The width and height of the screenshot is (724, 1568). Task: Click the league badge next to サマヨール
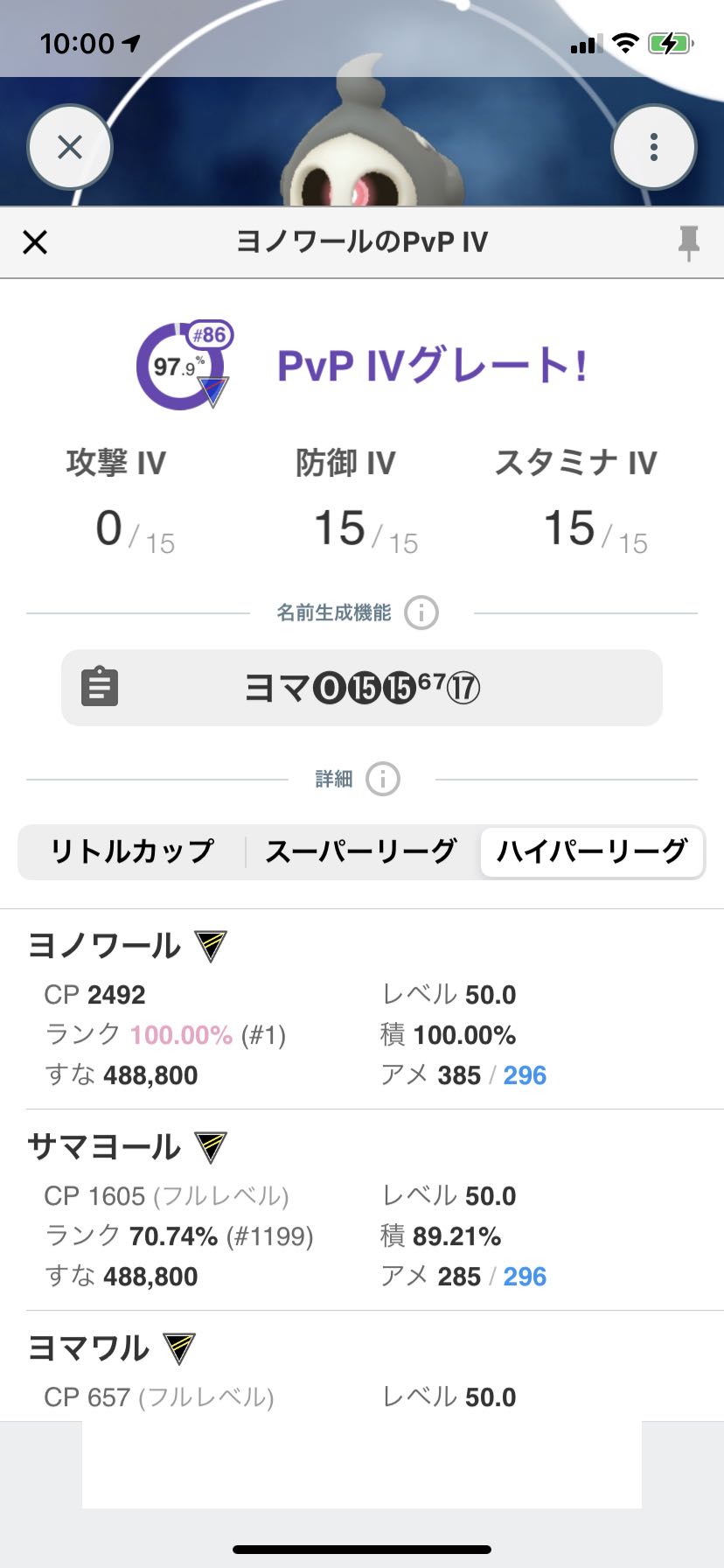coord(210,1146)
